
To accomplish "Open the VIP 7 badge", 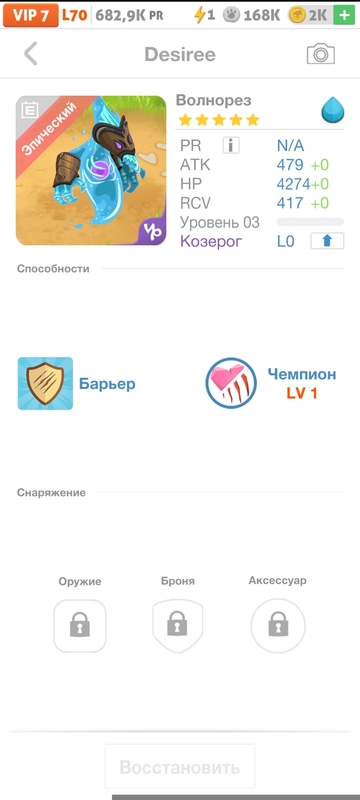I will (31, 15).
